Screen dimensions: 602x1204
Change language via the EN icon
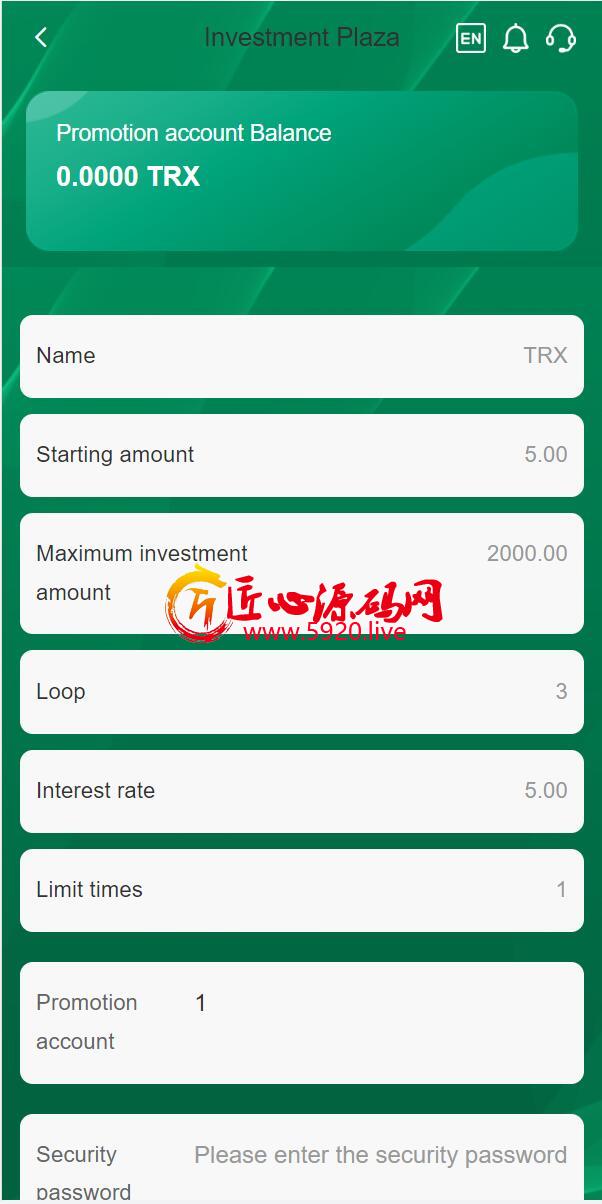click(470, 39)
